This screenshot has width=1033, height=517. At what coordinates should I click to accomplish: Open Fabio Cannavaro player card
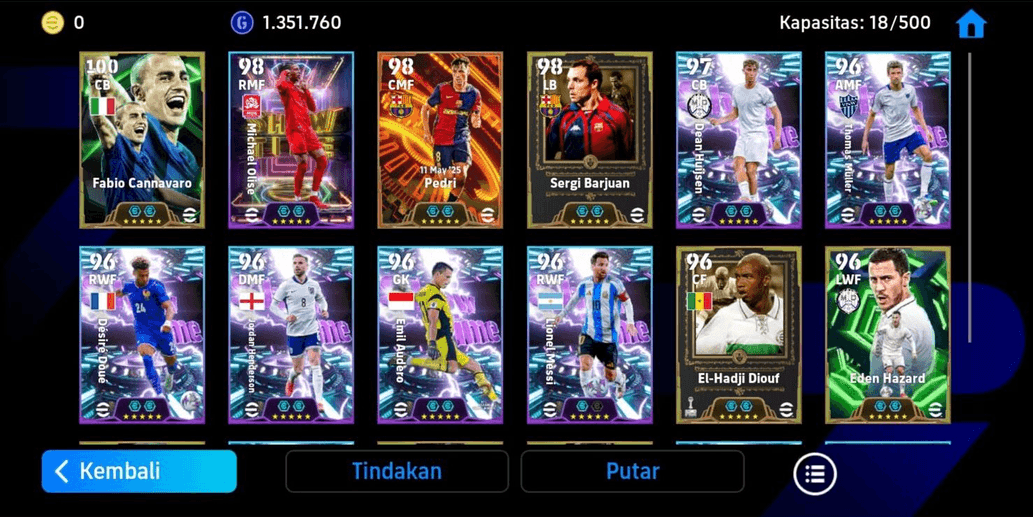tap(142, 140)
